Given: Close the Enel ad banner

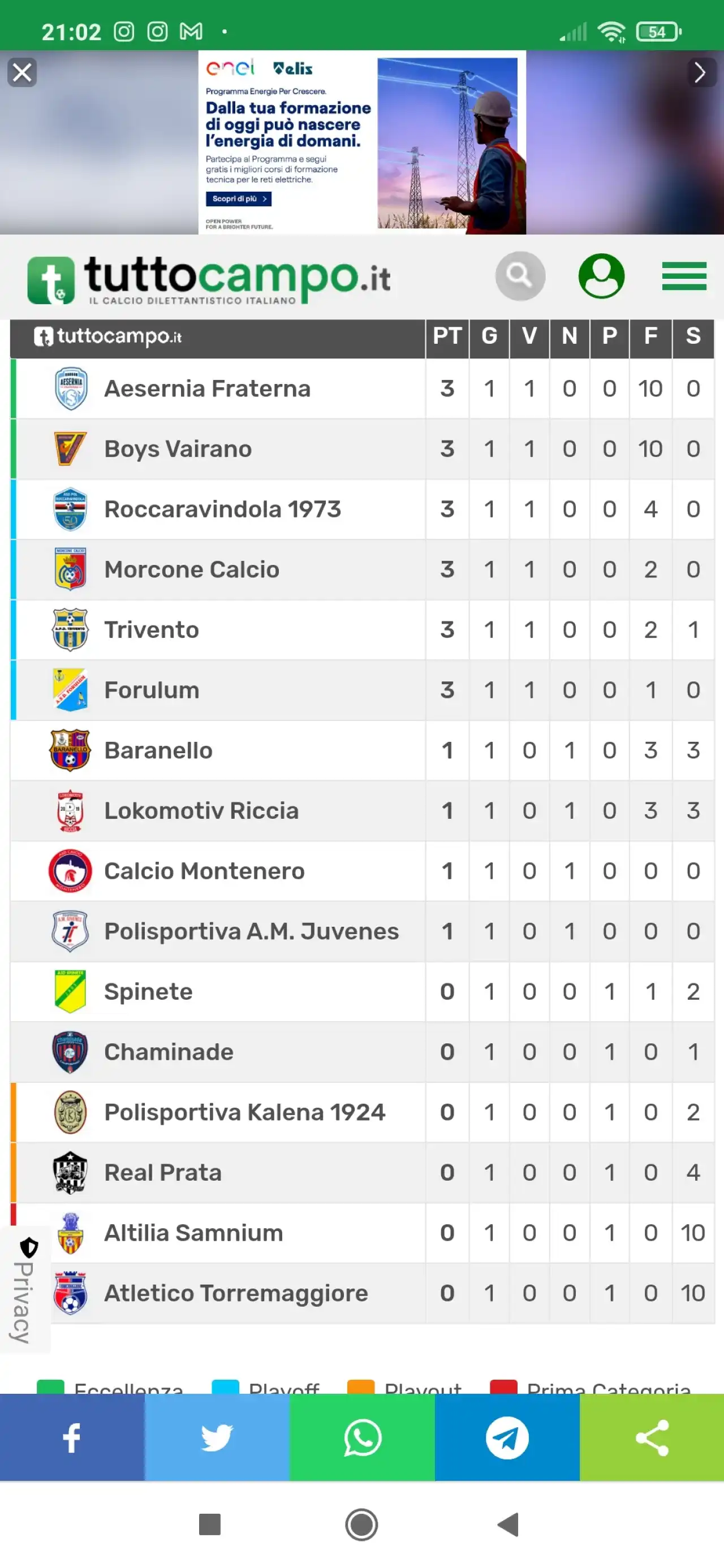Looking at the screenshot, I should 22,72.
